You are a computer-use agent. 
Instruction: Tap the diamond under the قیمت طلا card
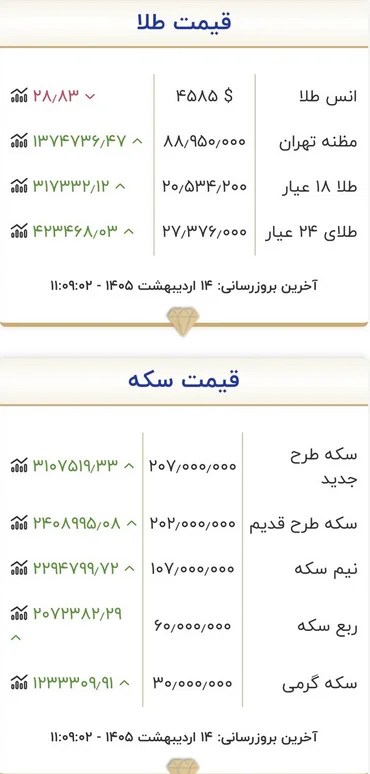(183, 321)
